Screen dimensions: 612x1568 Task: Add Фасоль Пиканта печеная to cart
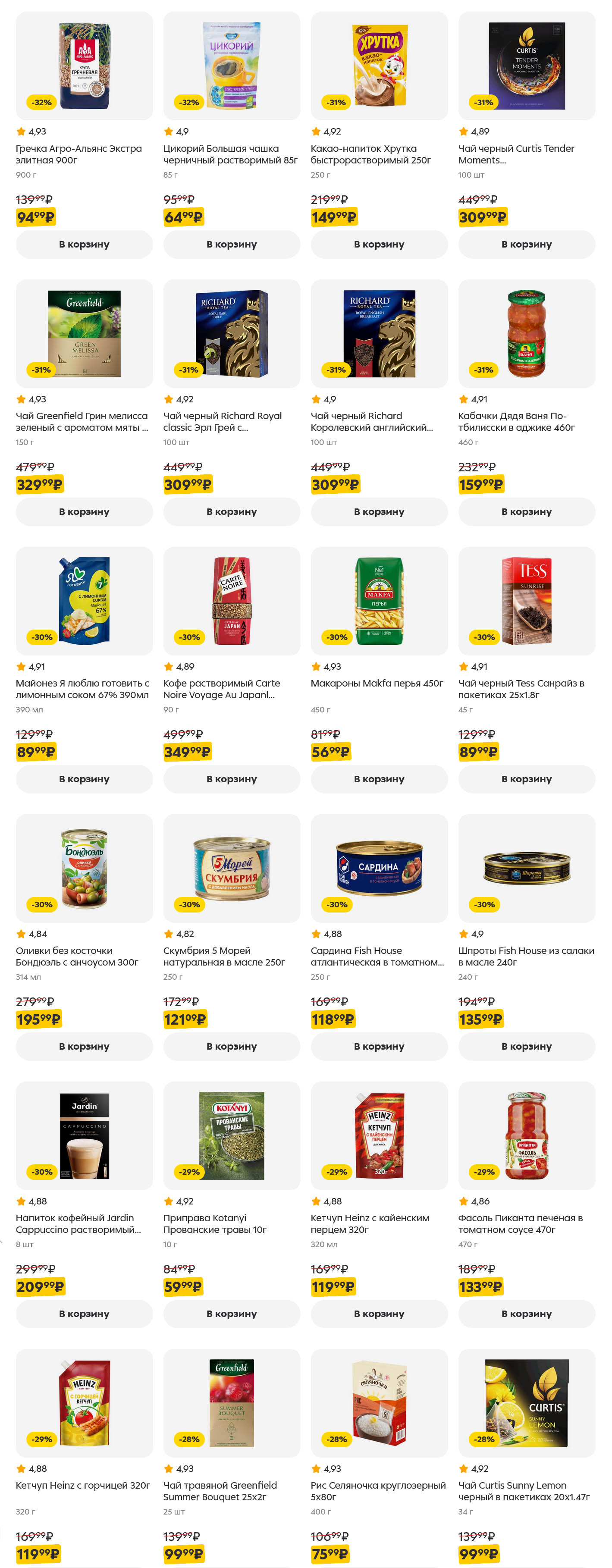526,1313
